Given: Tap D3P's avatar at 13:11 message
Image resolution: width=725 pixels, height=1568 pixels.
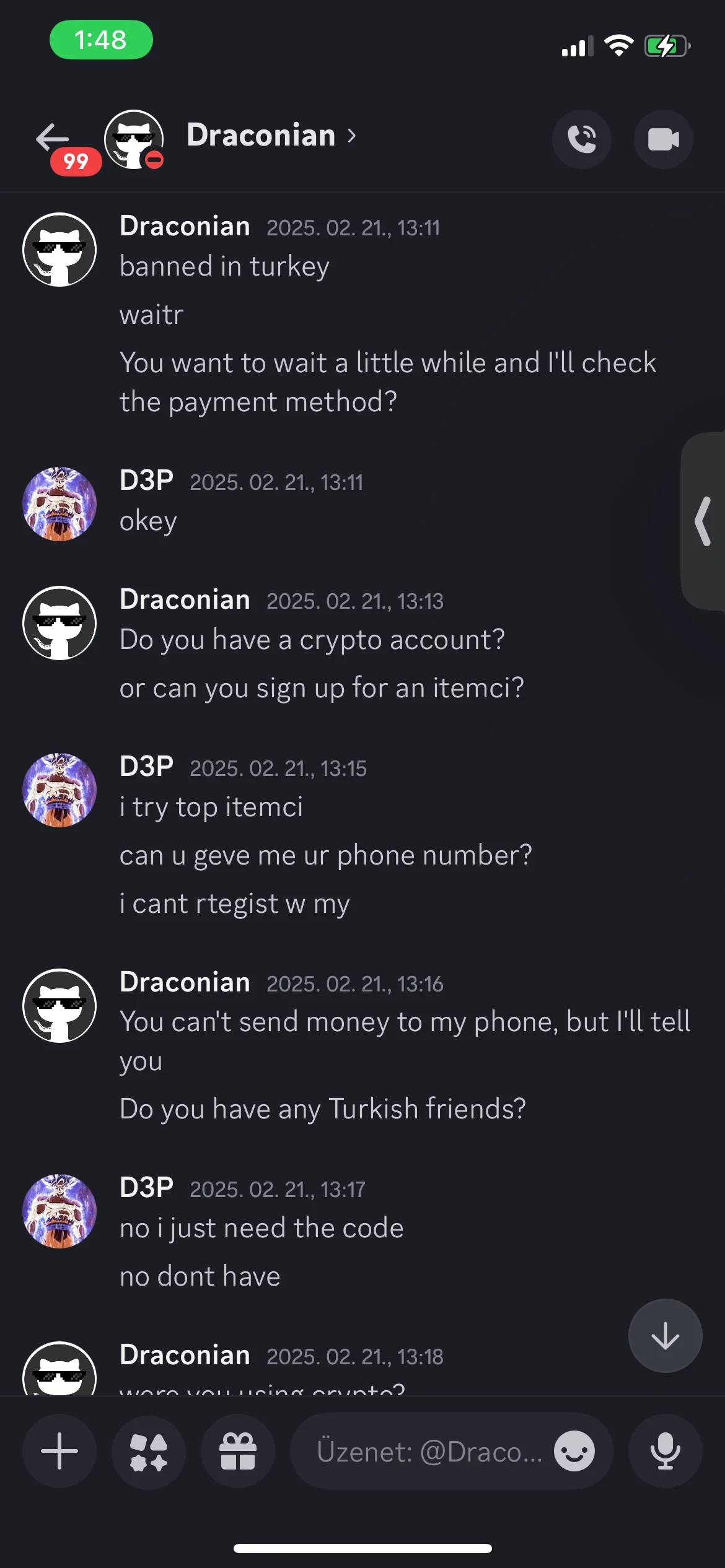Looking at the screenshot, I should [59, 504].
